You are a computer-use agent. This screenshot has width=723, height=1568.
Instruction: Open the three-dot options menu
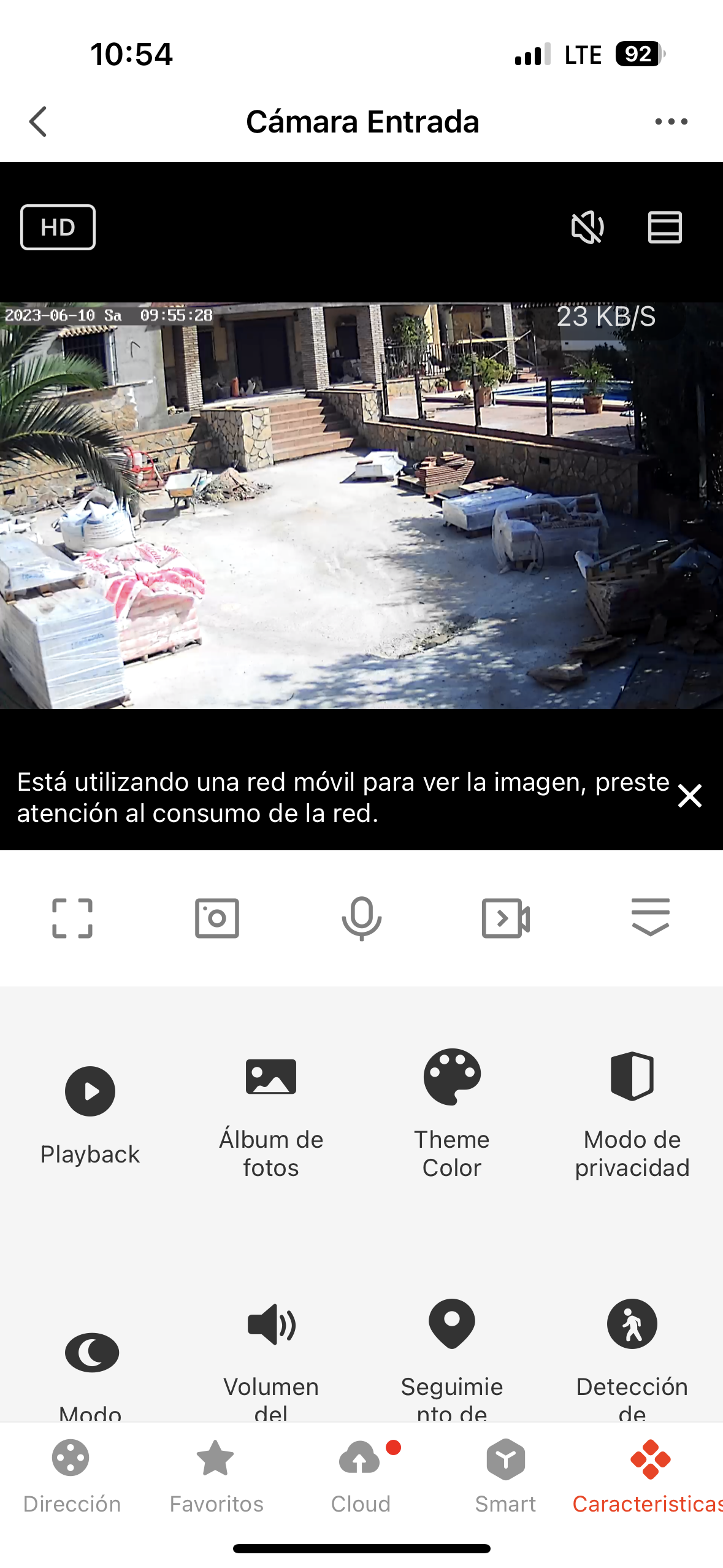tap(670, 121)
